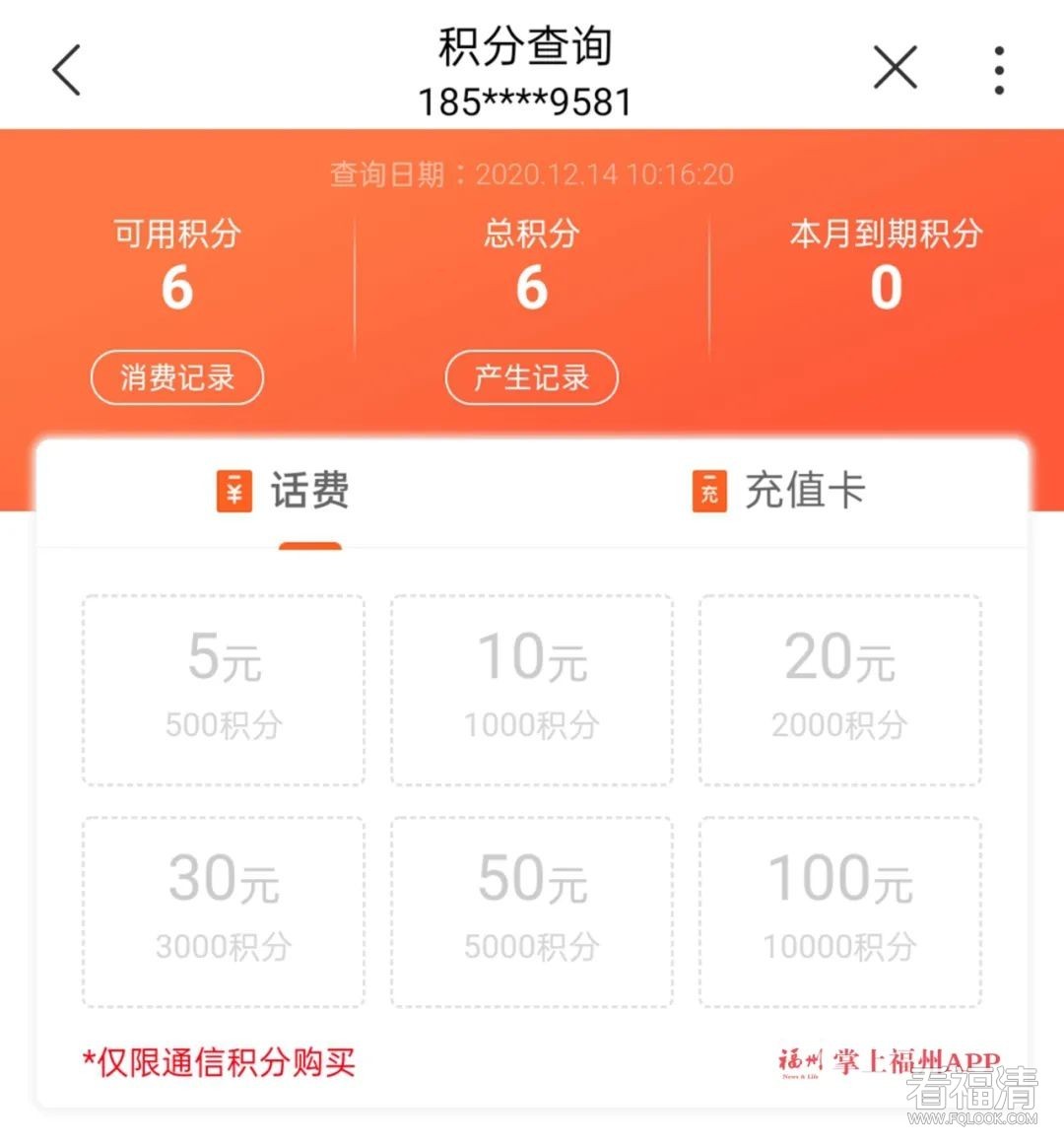This screenshot has height=1145, width=1064.
Task: Select the 30元 for 3000积分 option
Action: (x=224, y=911)
